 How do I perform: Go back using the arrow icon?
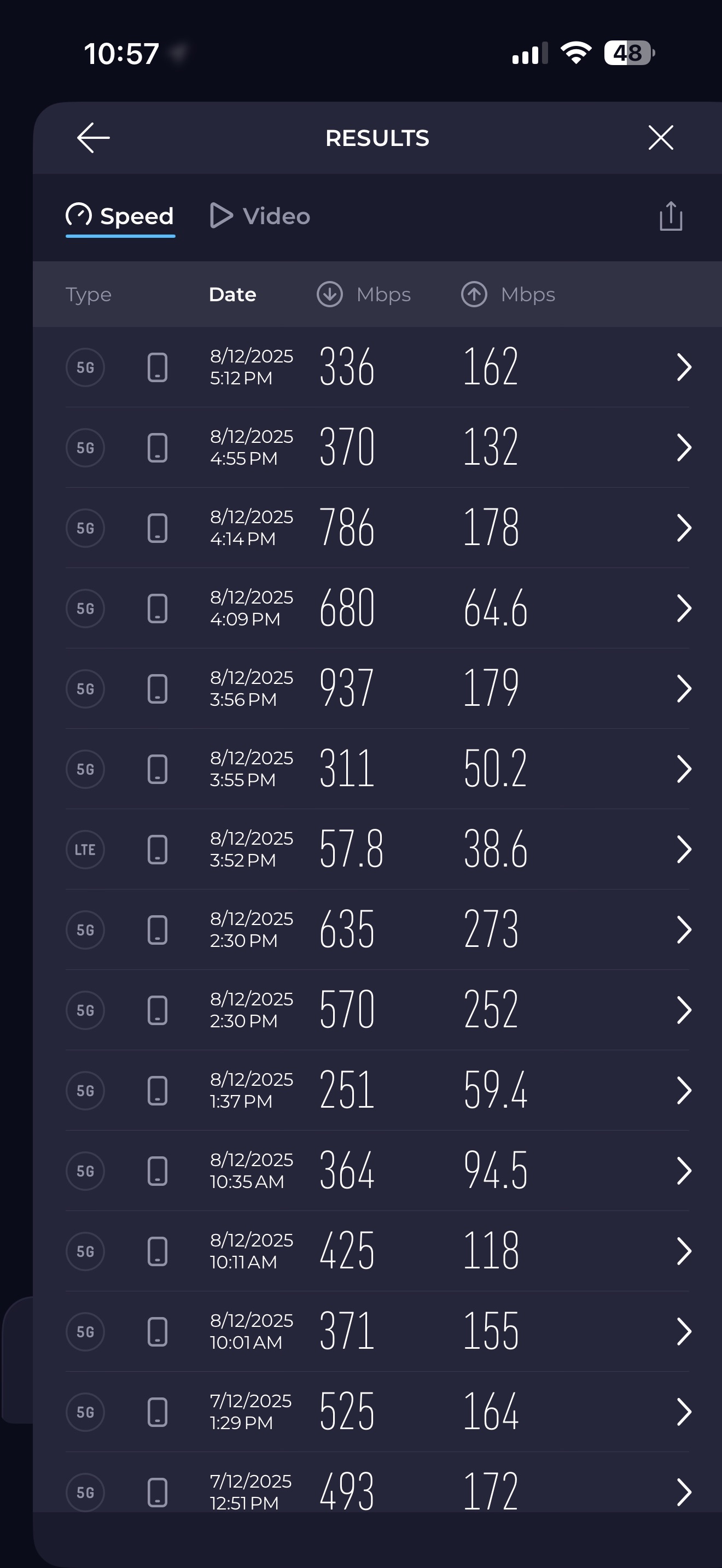click(93, 138)
